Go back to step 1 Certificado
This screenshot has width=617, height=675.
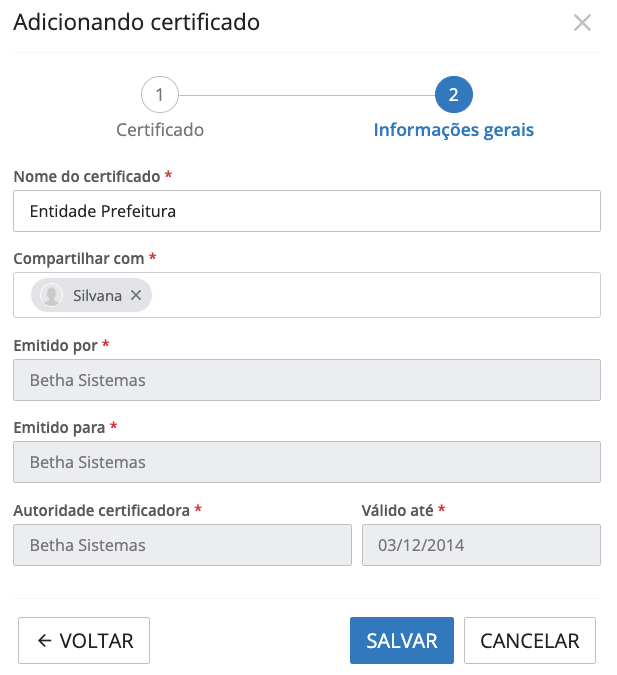pyautogui.click(x=160, y=96)
